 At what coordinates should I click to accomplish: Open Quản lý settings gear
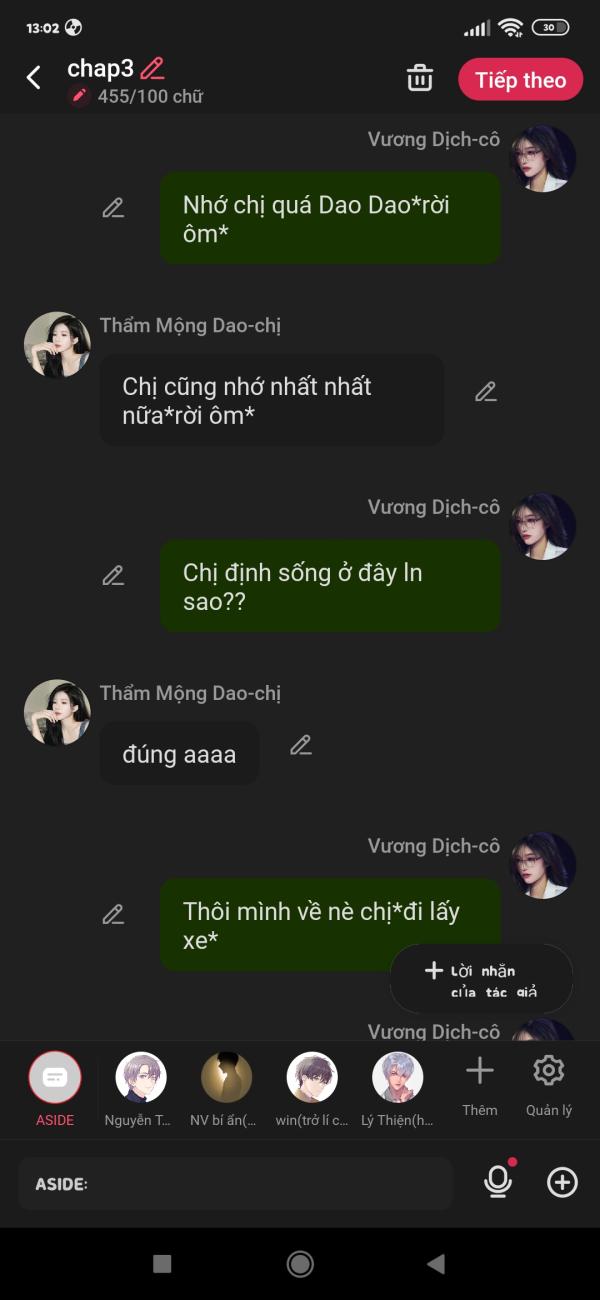[549, 1086]
